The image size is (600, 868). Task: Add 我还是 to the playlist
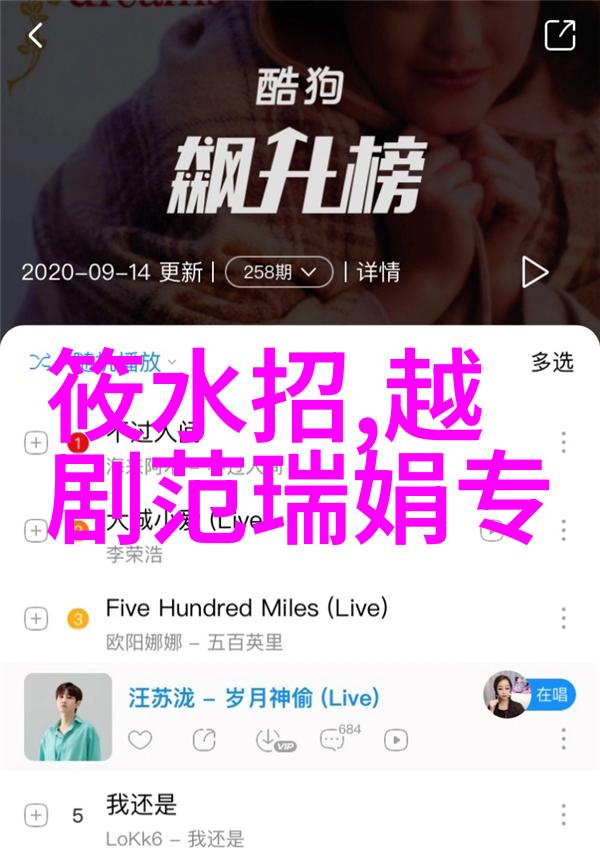(36, 816)
